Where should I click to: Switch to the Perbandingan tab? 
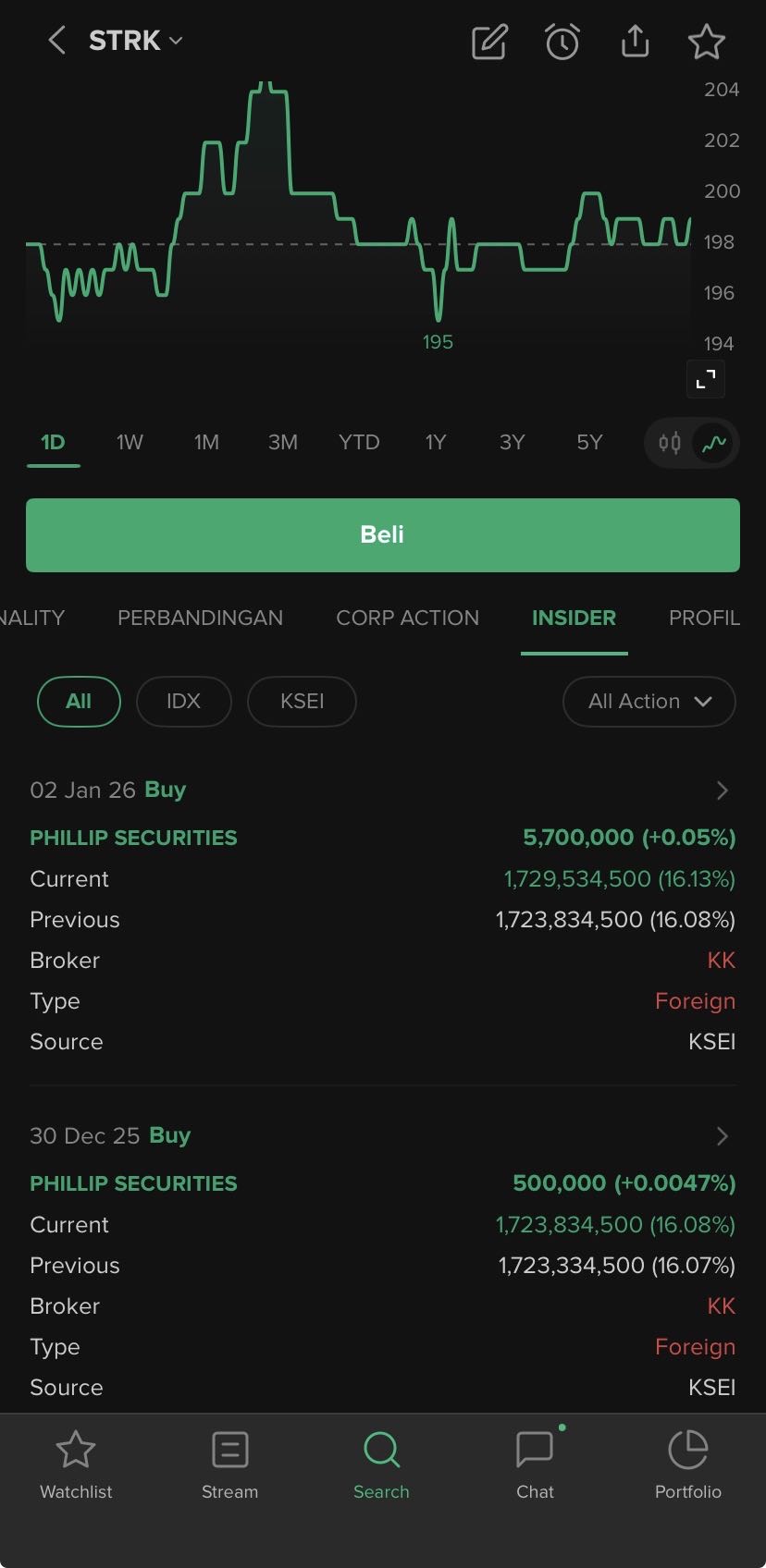pyautogui.click(x=200, y=618)
